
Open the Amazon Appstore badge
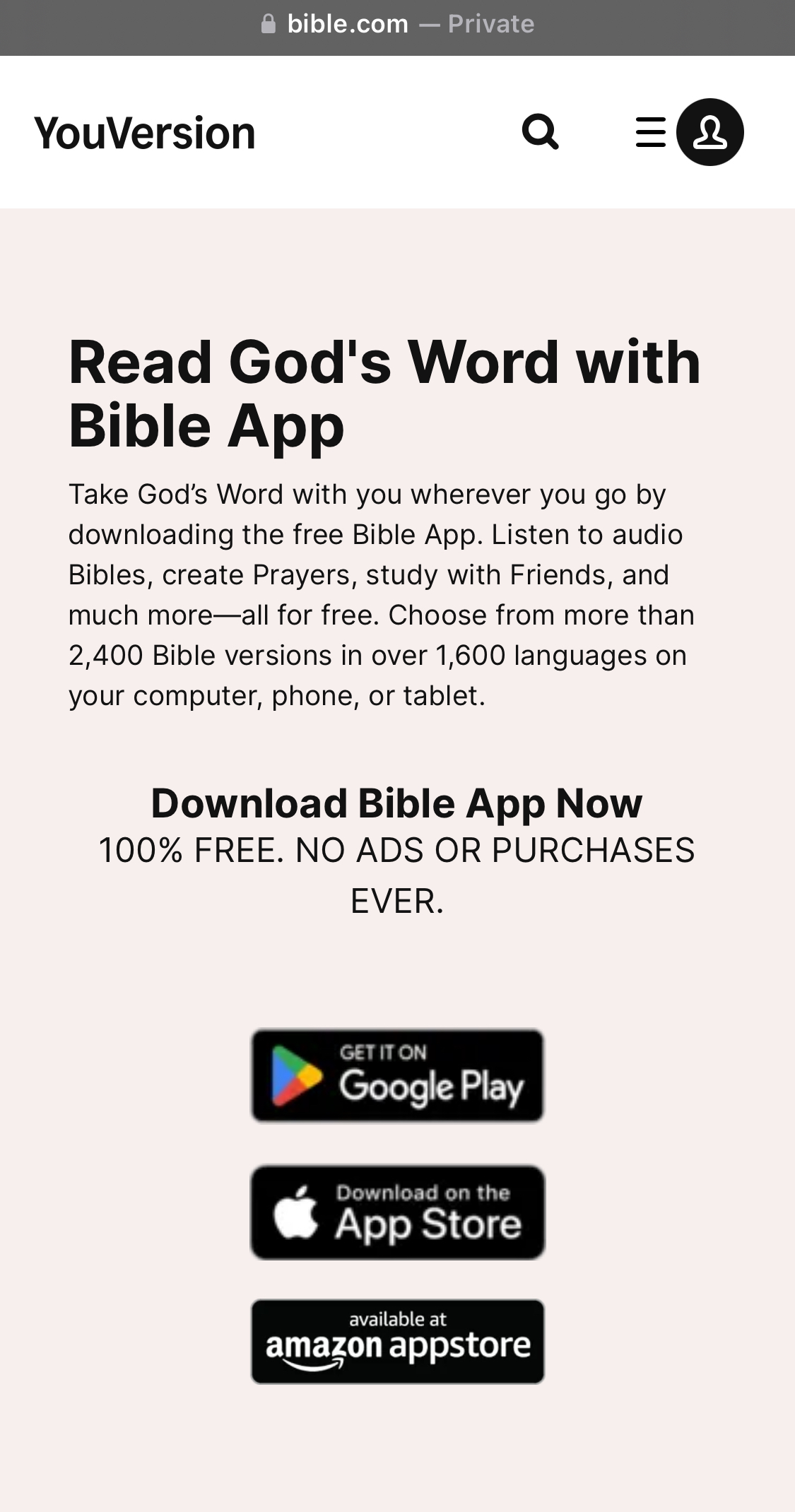point(398,1341)
